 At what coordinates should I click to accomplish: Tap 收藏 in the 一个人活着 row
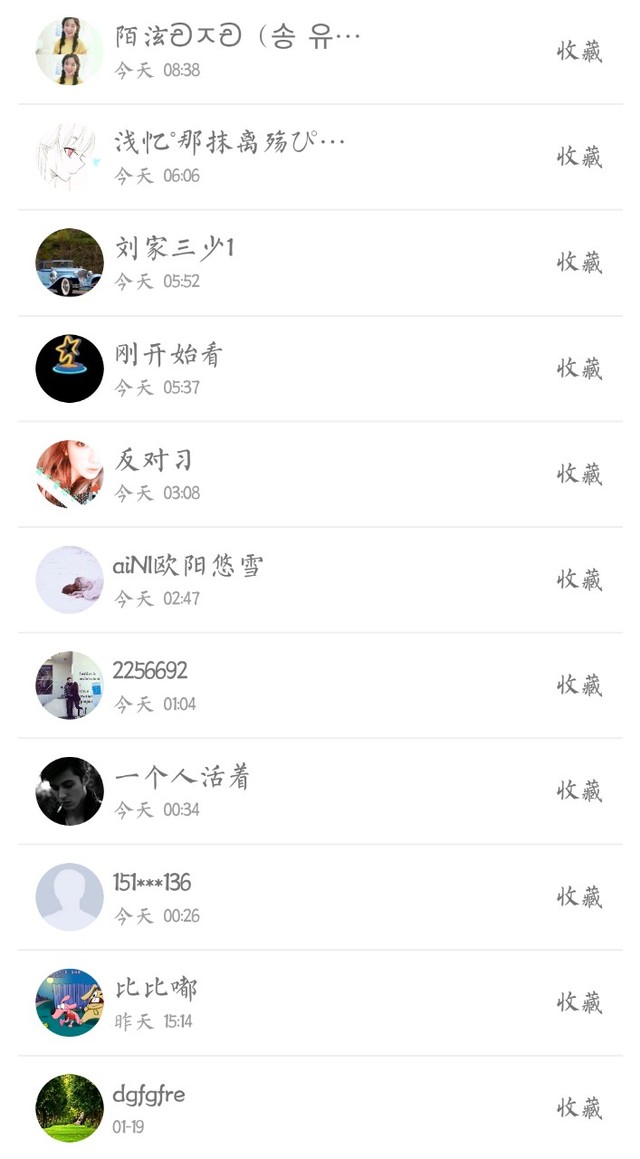579,791
